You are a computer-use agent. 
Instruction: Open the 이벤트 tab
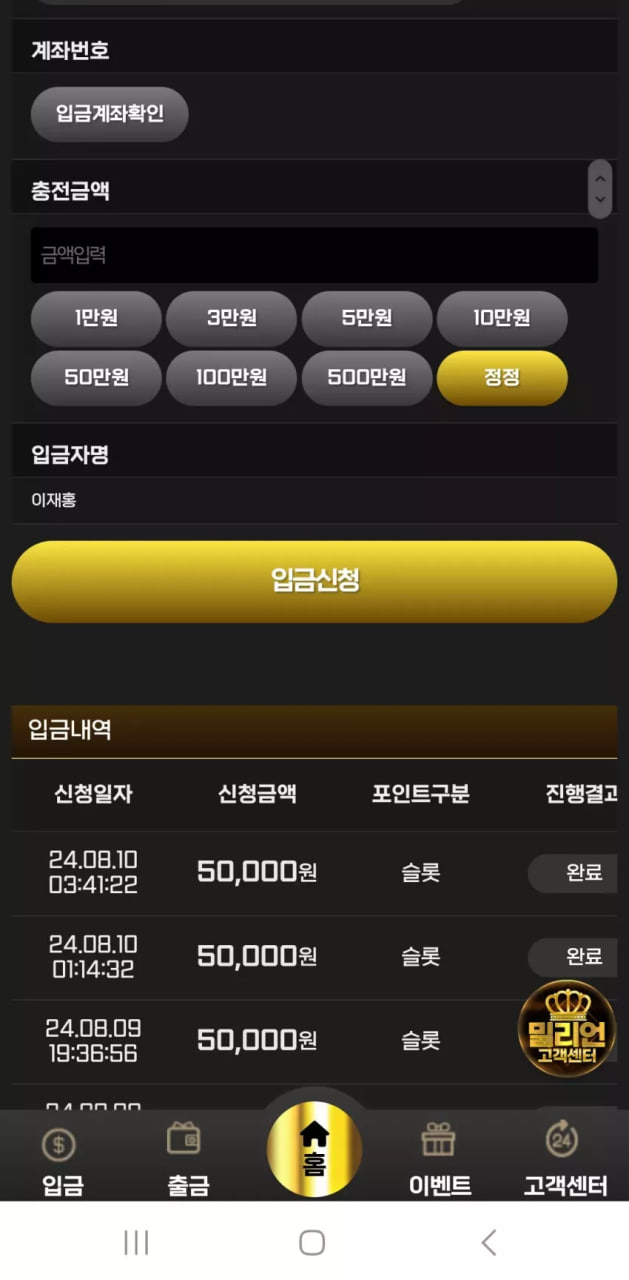[x=439, y=1160]
